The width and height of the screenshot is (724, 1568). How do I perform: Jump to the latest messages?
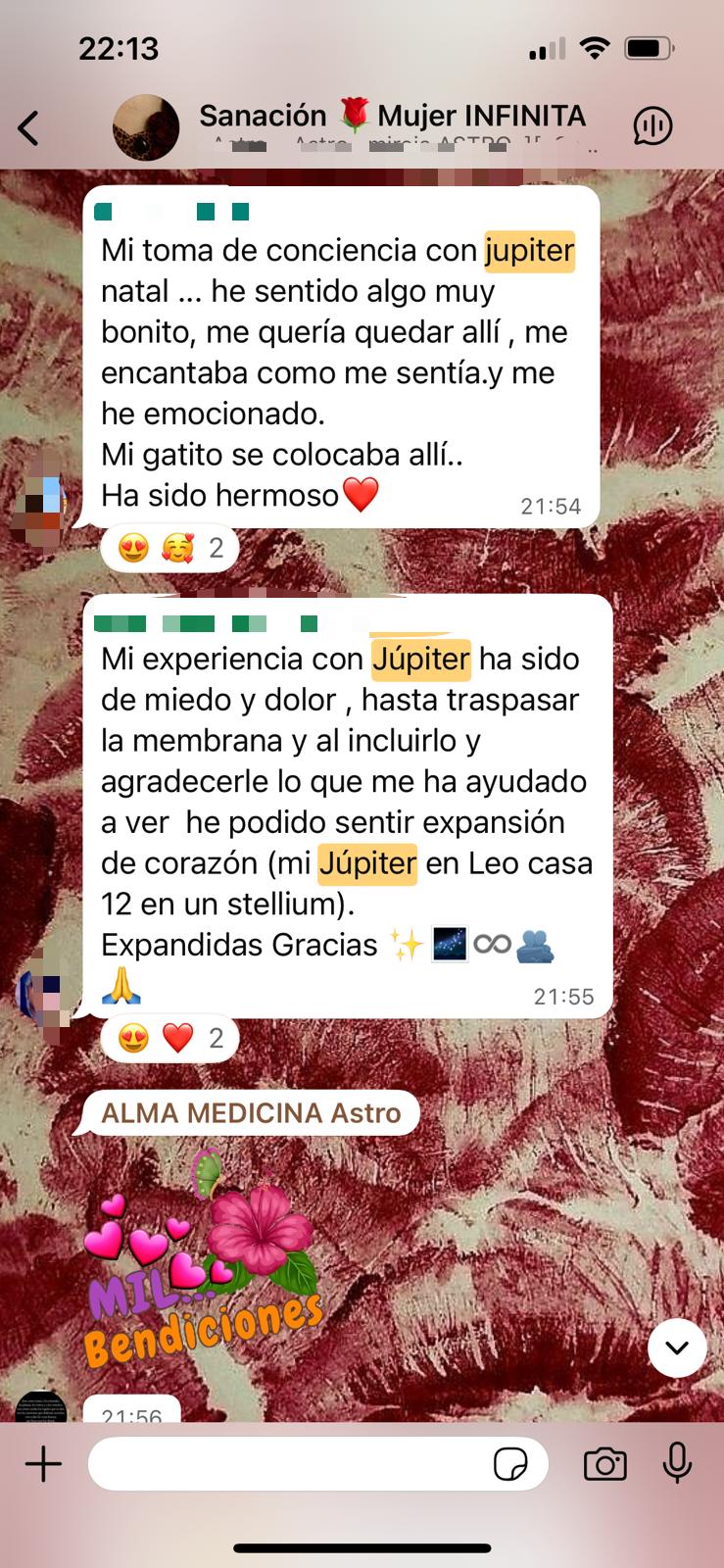click(676, 1347)
